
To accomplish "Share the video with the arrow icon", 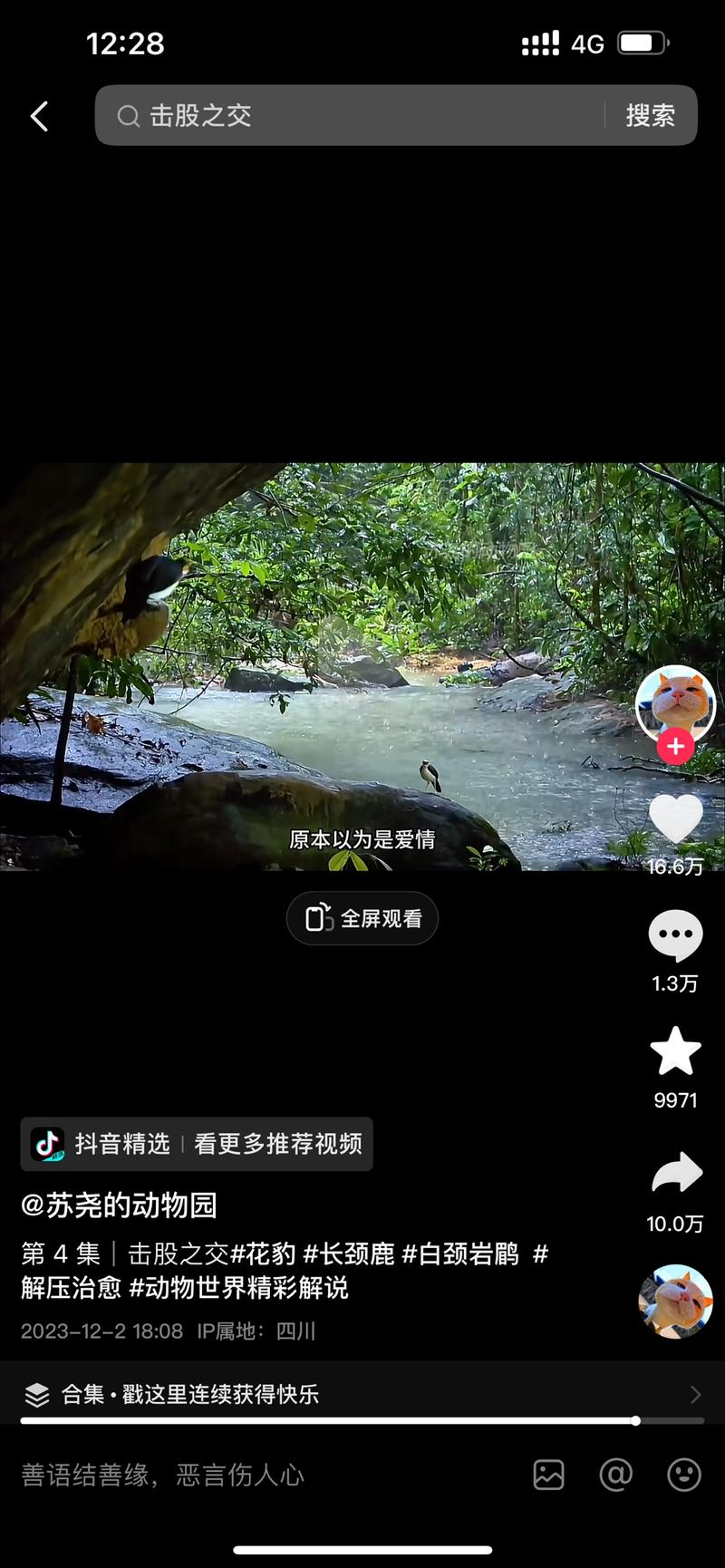I will click(676, 1174).
